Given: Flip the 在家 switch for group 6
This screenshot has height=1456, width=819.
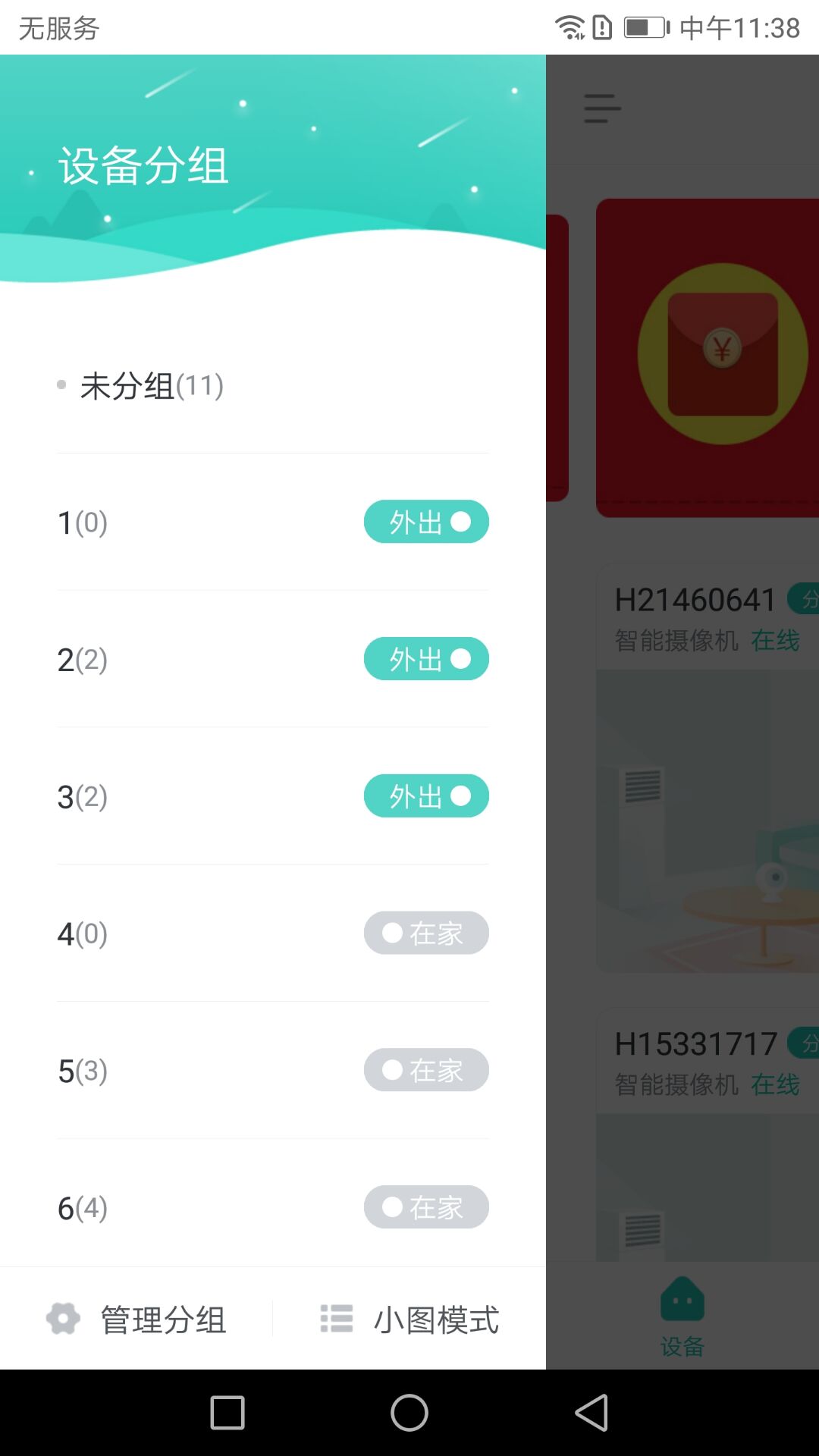Looking at the screenshot, I should 426,1207.
